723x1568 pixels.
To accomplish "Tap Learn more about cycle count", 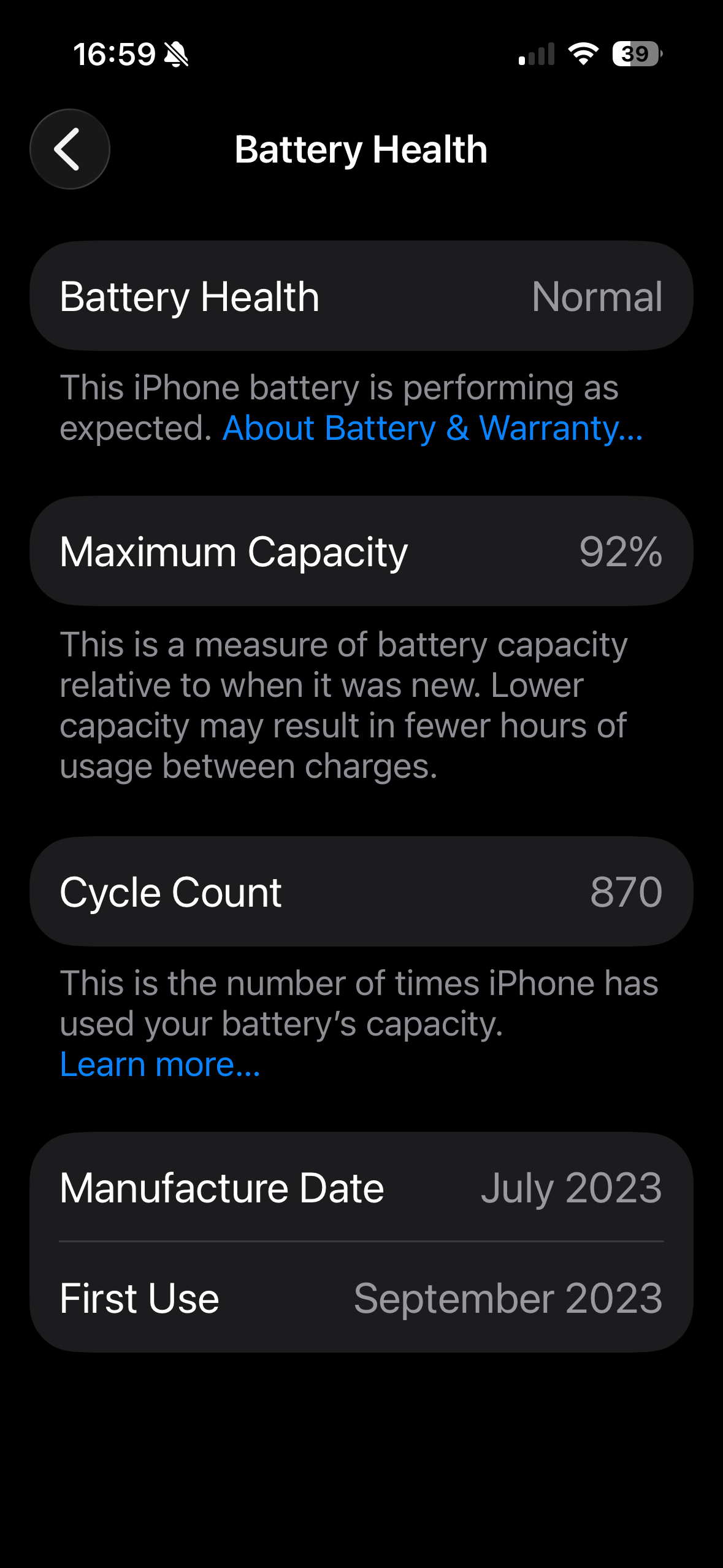I will tap(161, 1064).
